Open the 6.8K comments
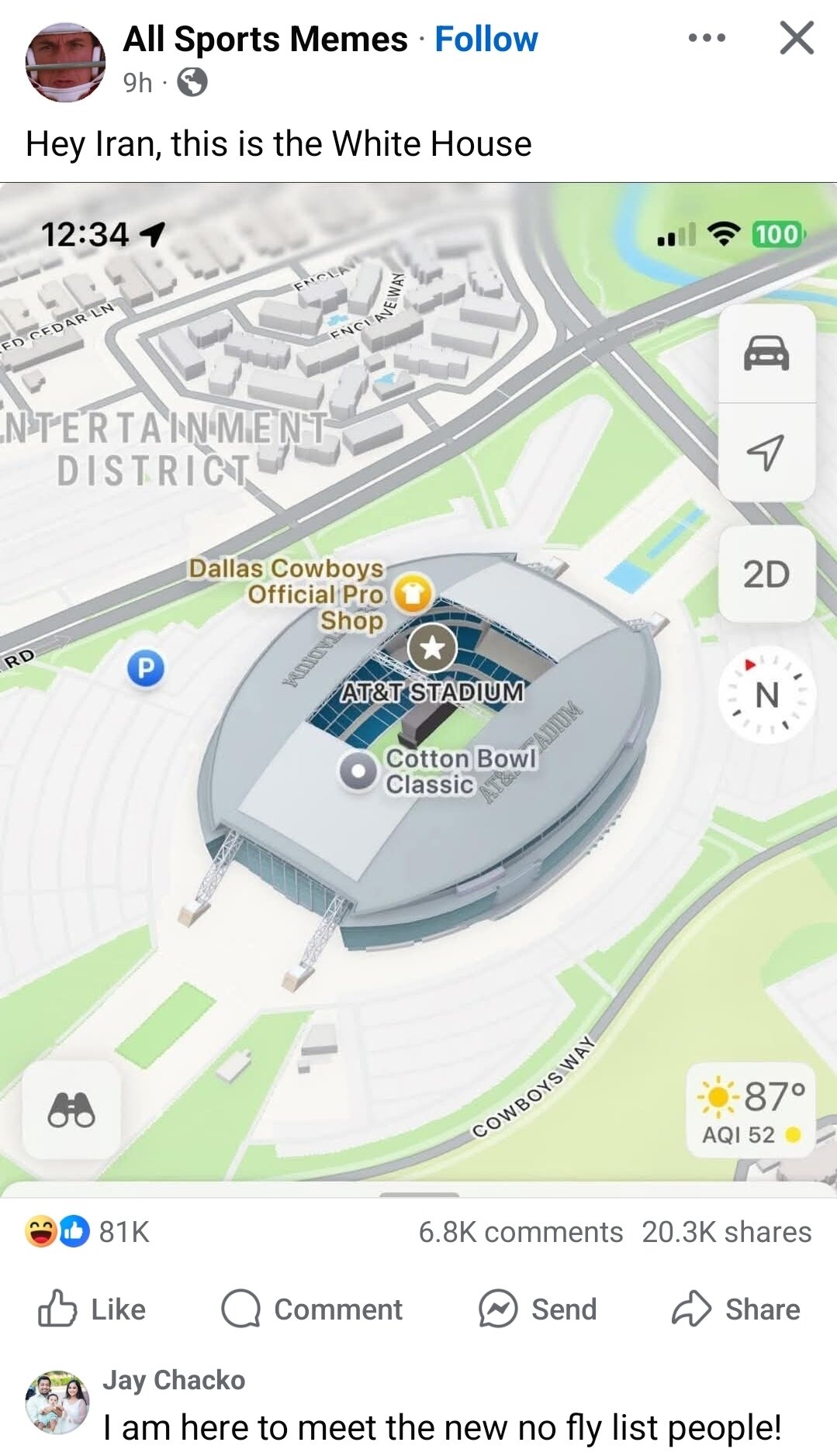Screen dimensions: 837x1456 click(521, 1232)
